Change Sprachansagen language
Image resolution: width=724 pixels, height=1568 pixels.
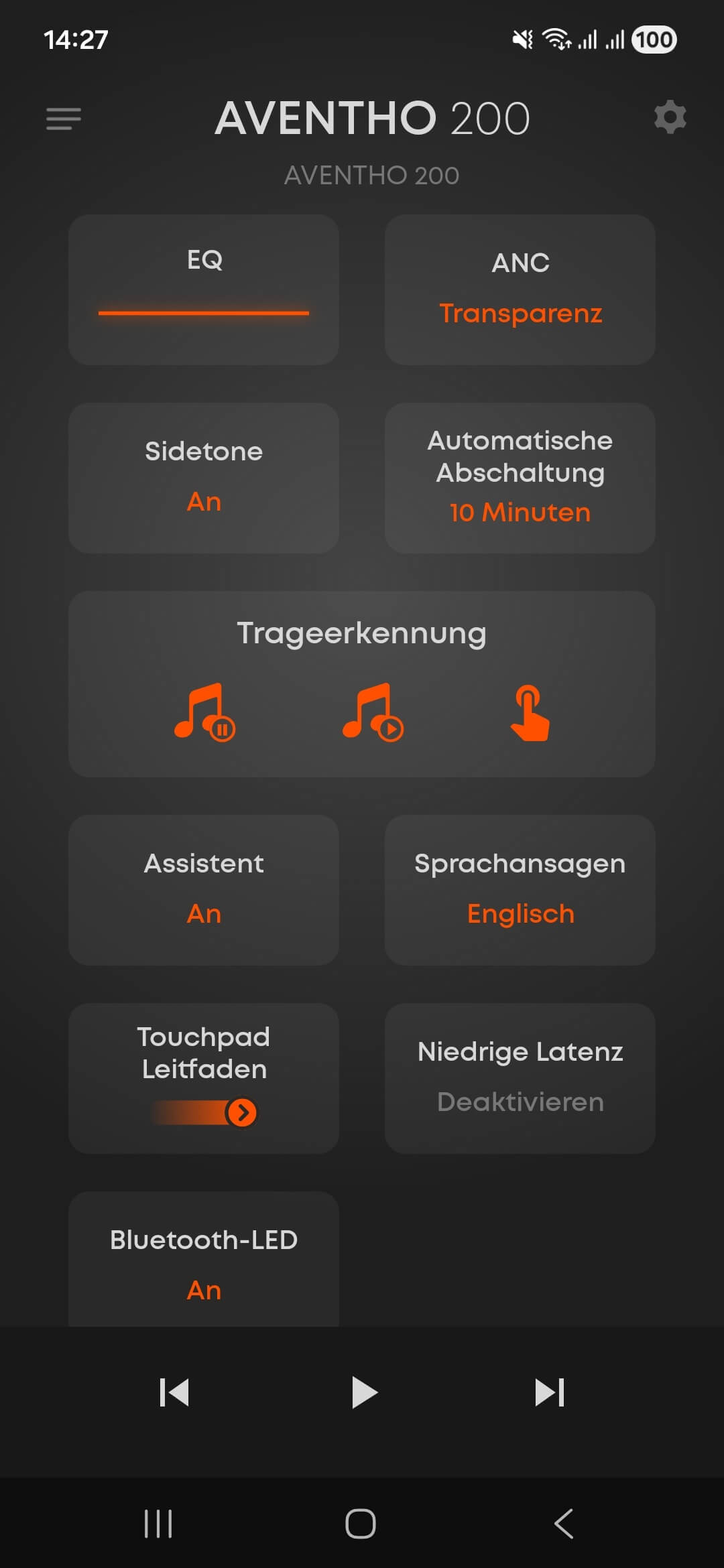pyautogui.click(x=520, y=890)
